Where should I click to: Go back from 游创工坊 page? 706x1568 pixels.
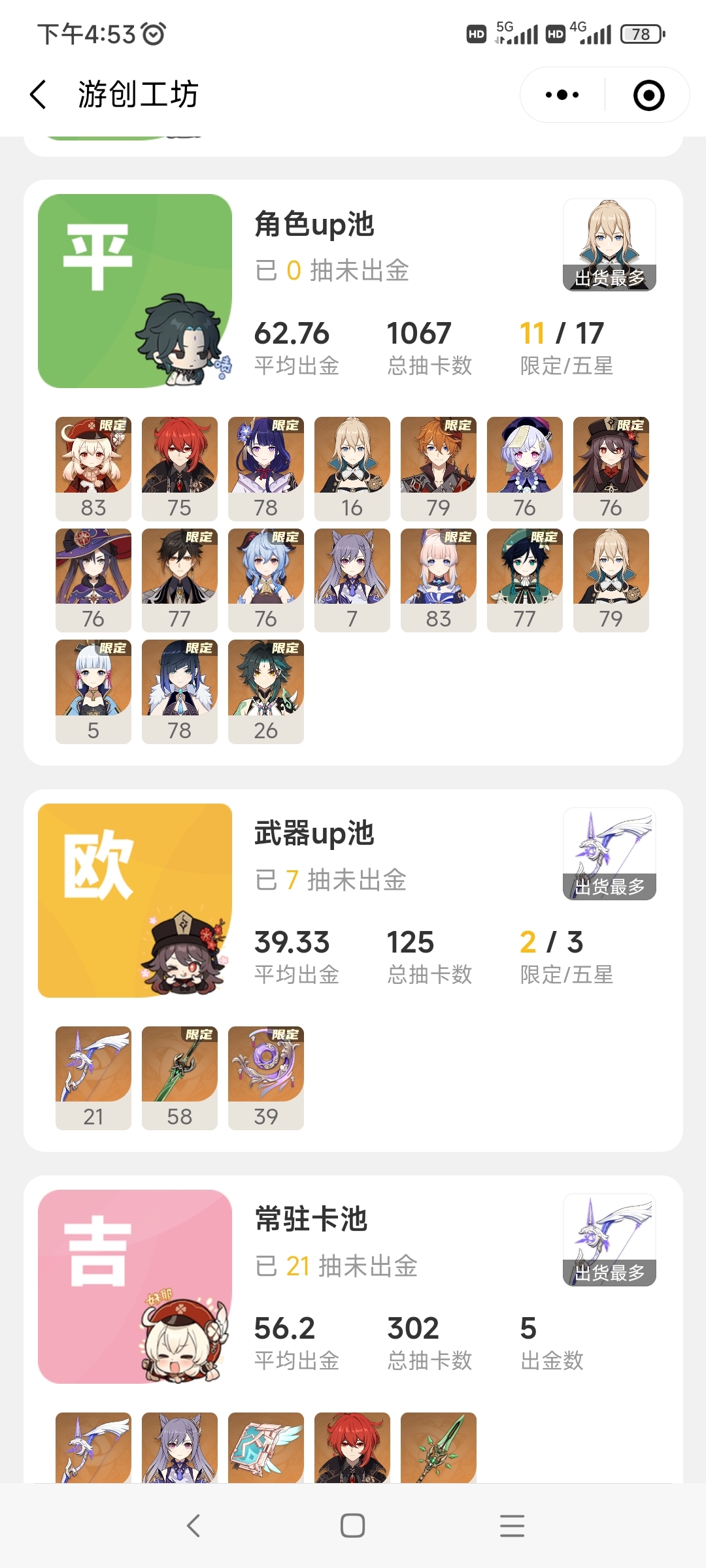click(39, 95)
